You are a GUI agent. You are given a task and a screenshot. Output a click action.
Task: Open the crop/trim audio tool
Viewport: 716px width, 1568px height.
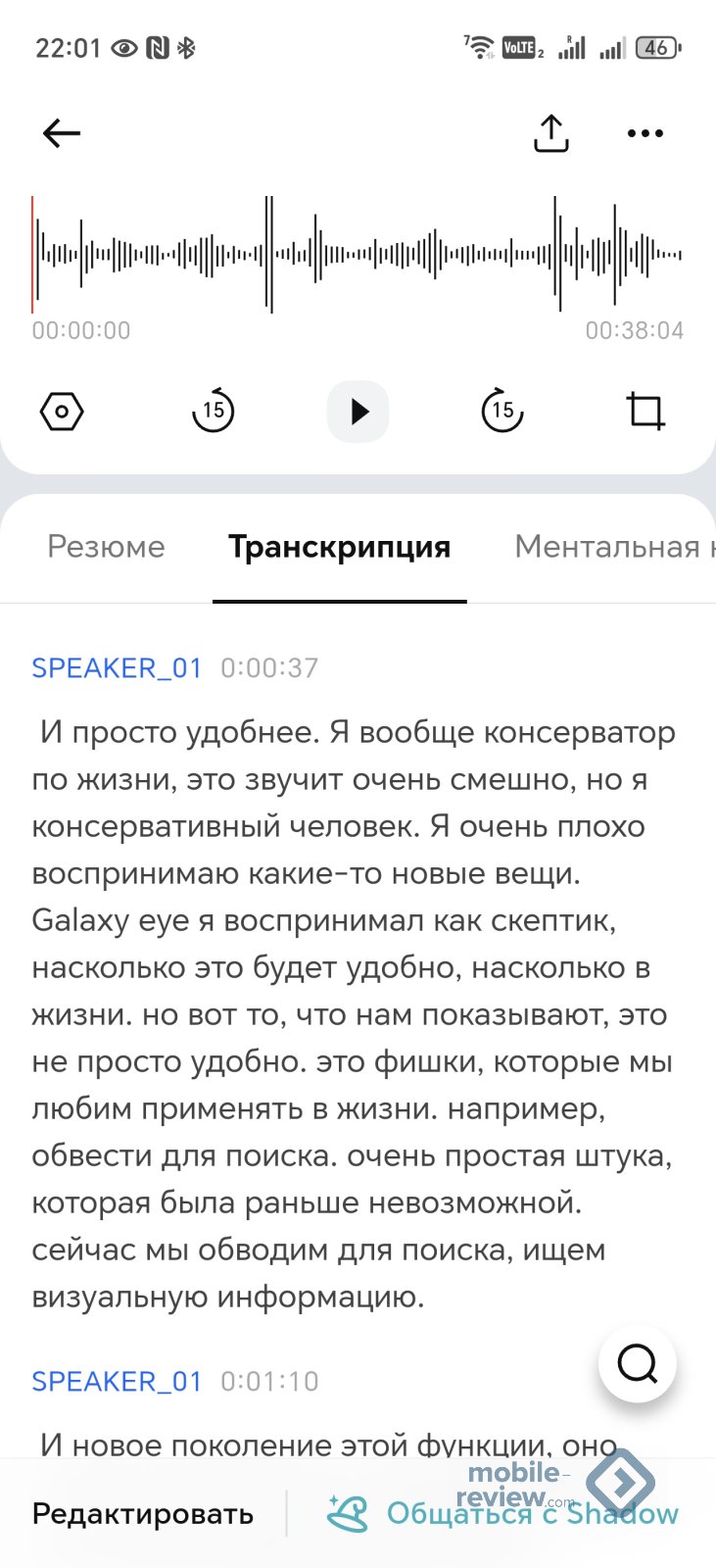point(645,411)
